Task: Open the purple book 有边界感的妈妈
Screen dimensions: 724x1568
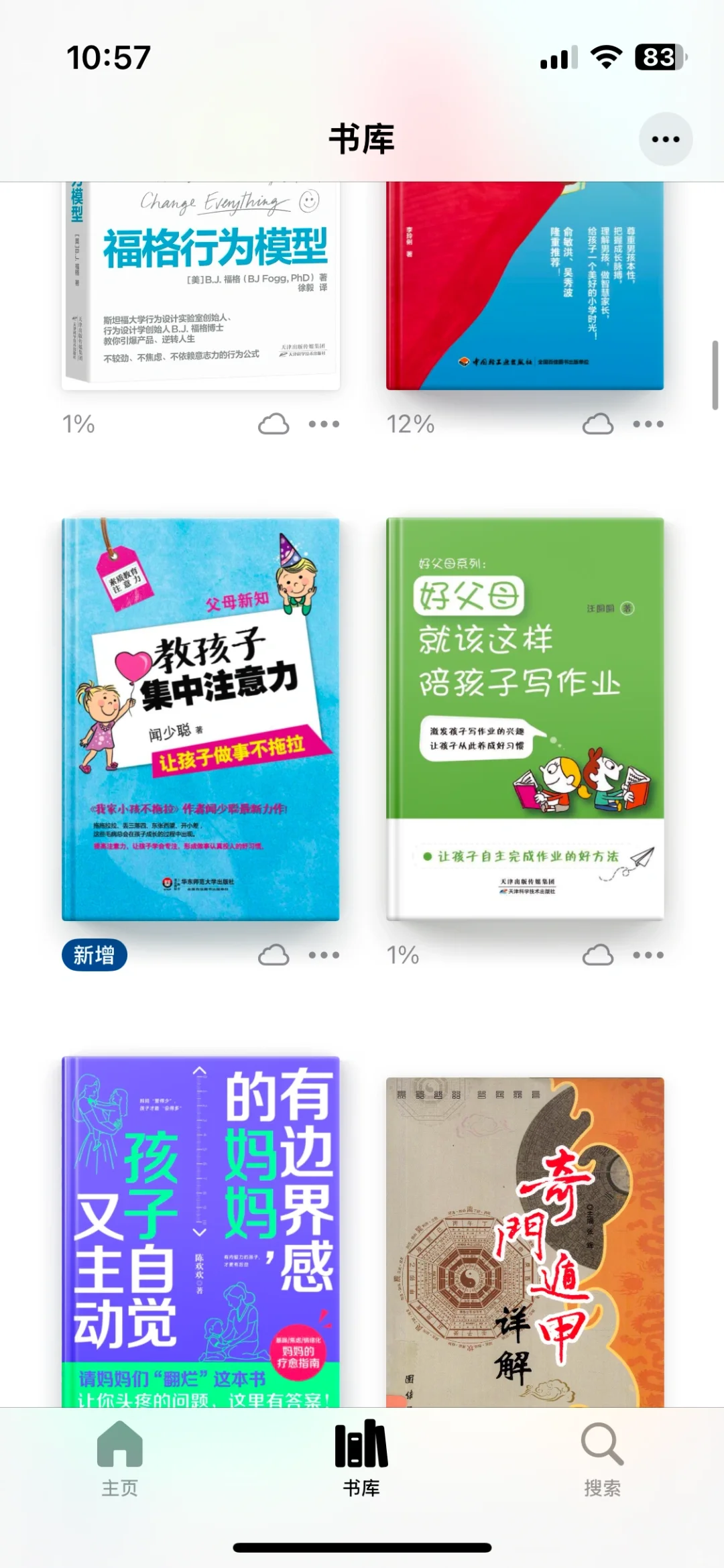Action: click(x=200, y=1230)
